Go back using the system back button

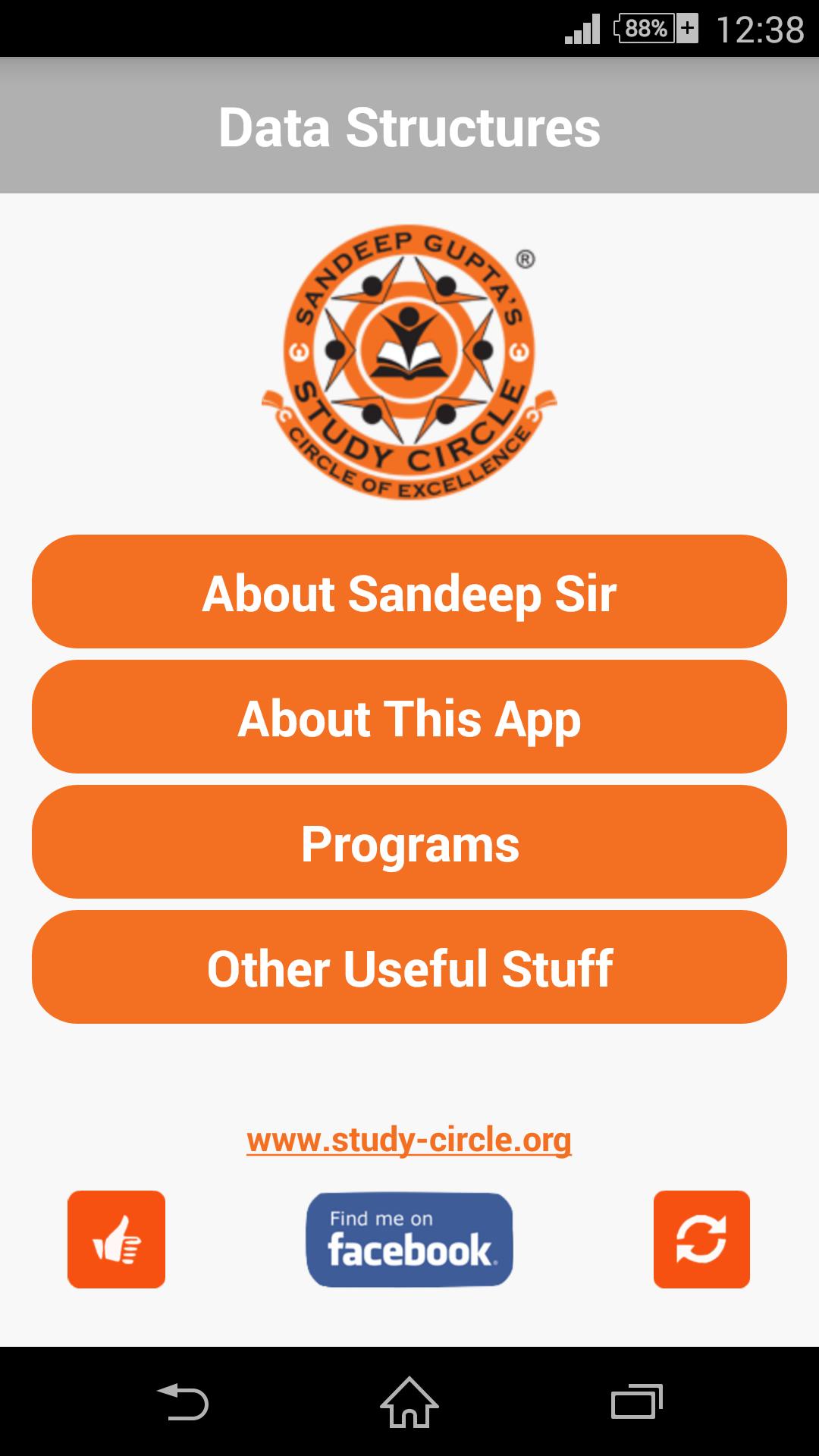pos(183,1401)
